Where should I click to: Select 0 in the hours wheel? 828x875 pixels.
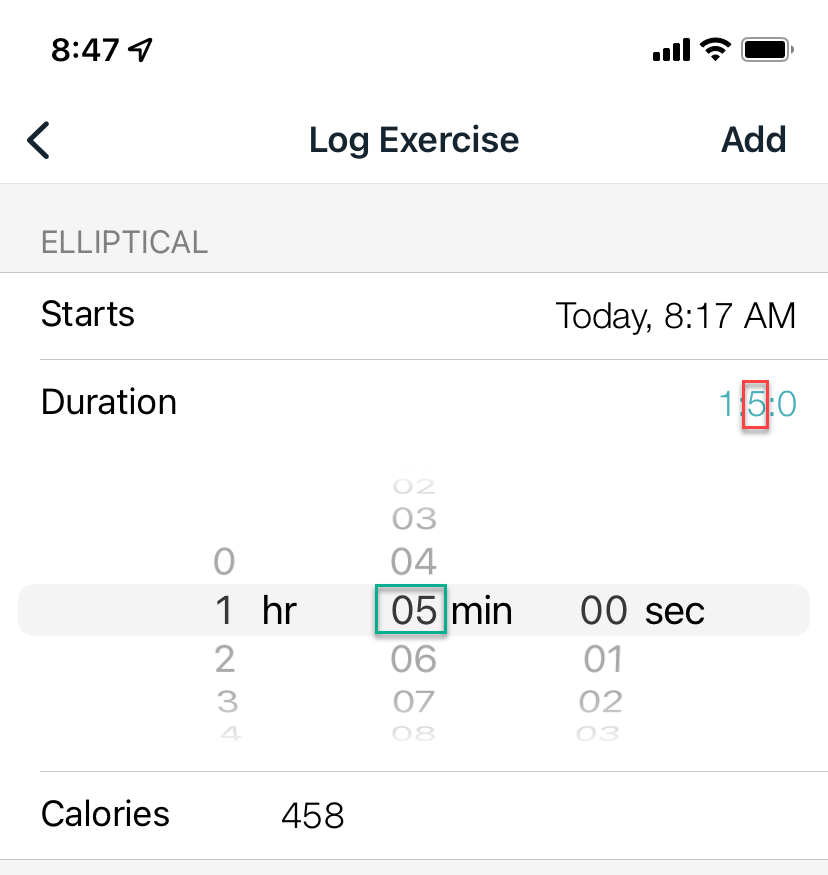pos(224,562)
